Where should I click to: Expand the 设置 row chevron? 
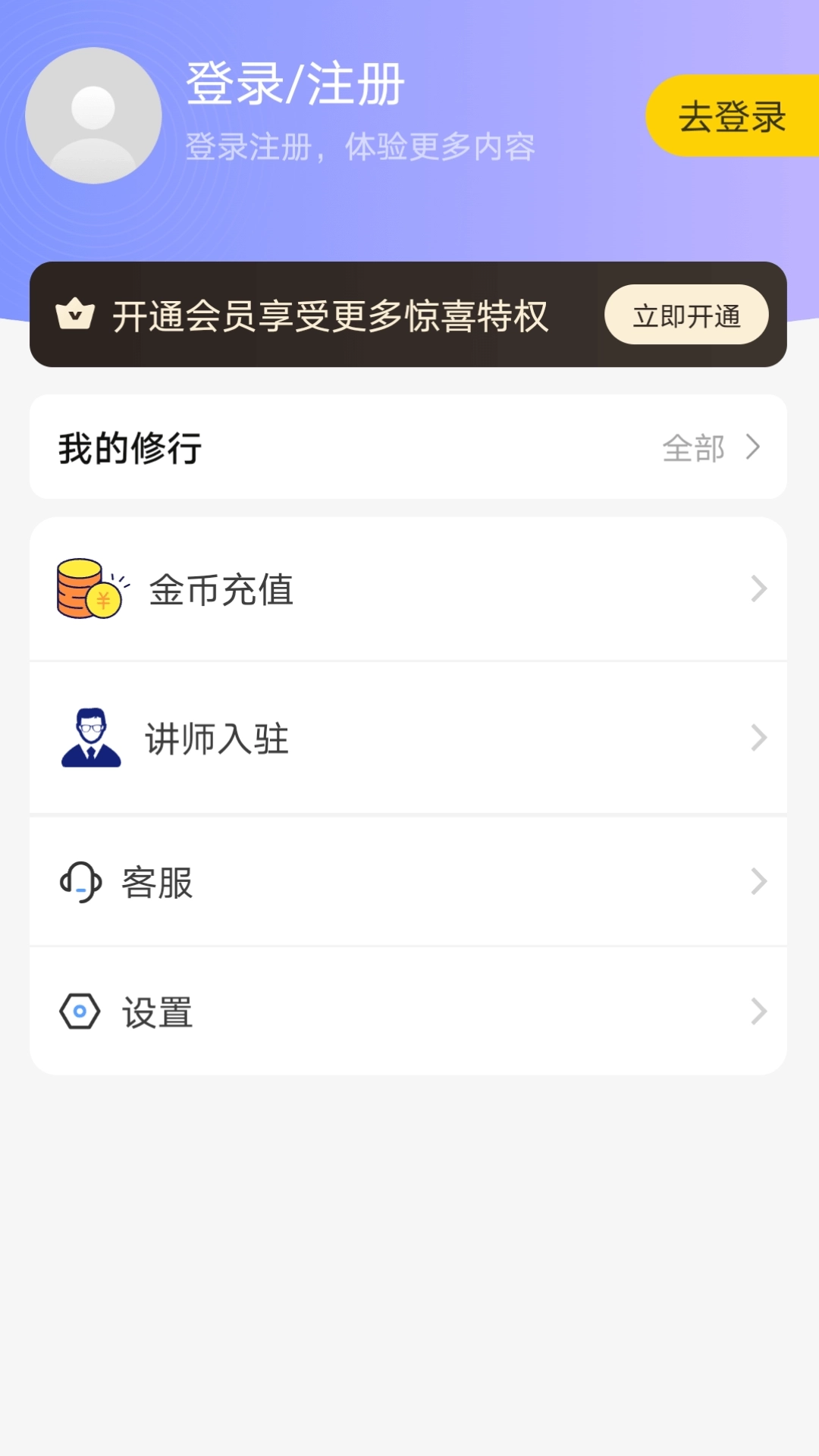point(758,1012)
